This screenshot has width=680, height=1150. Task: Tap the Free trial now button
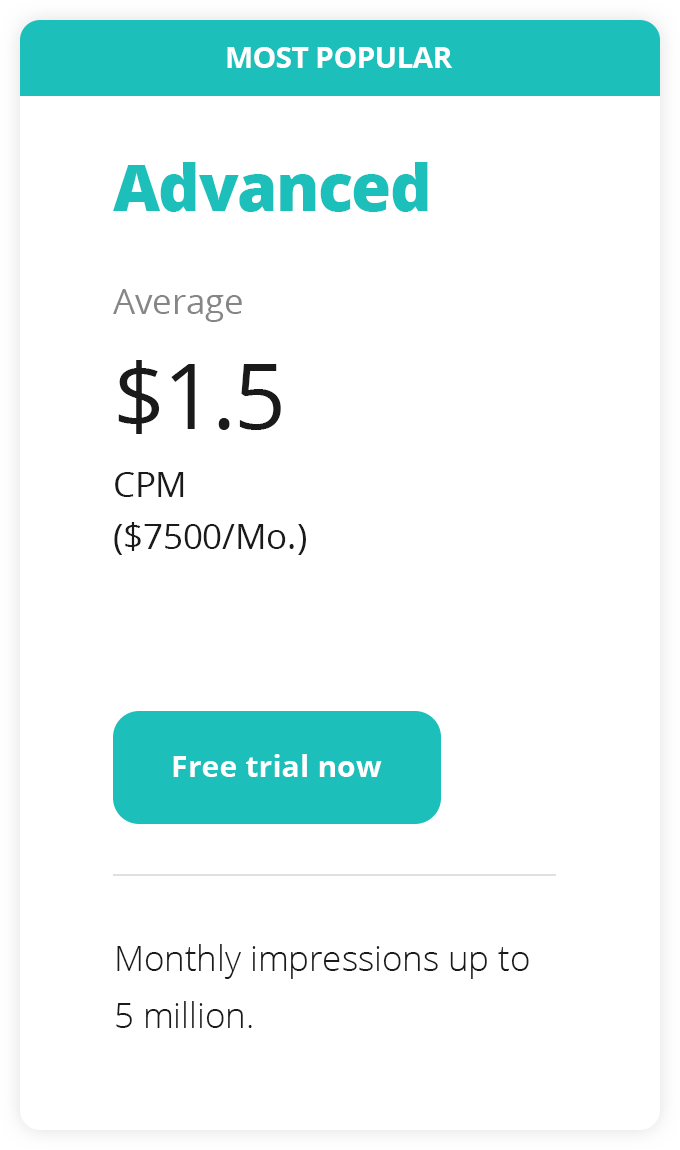(277, 767)
